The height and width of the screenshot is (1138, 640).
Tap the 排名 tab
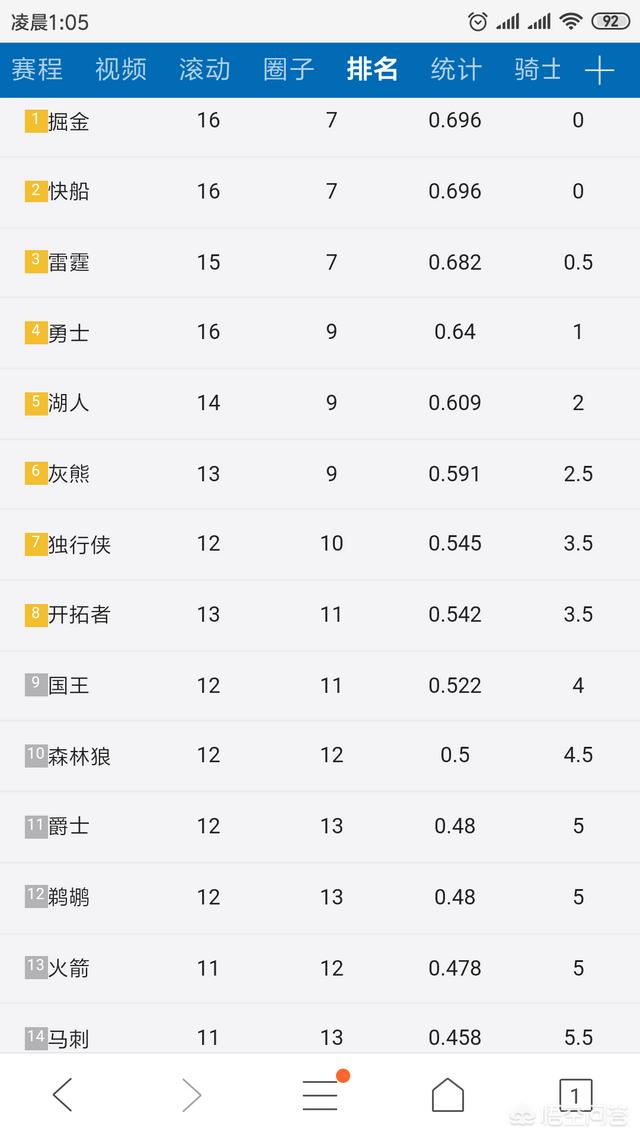tap(372, 69)
